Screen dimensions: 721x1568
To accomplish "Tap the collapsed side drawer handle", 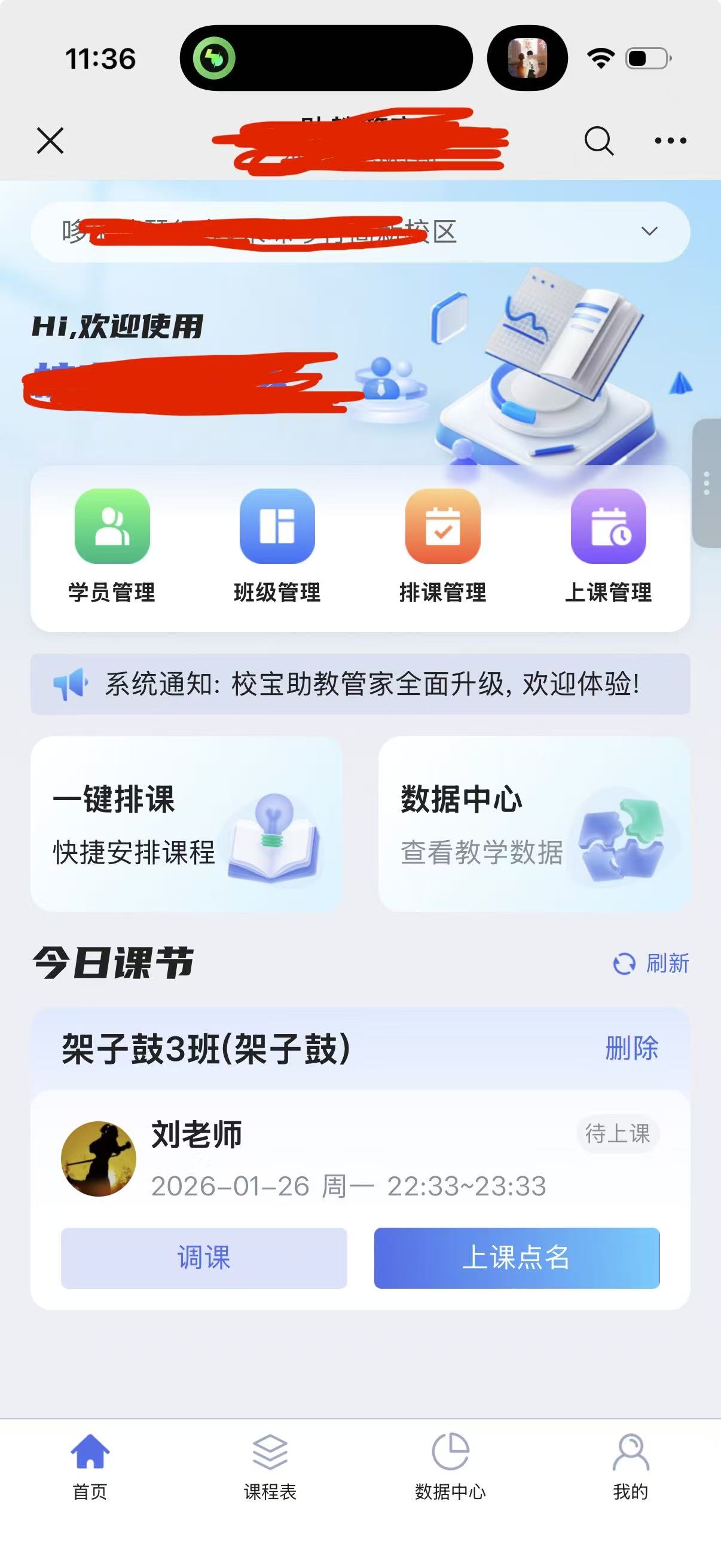I will coord(707,484).
